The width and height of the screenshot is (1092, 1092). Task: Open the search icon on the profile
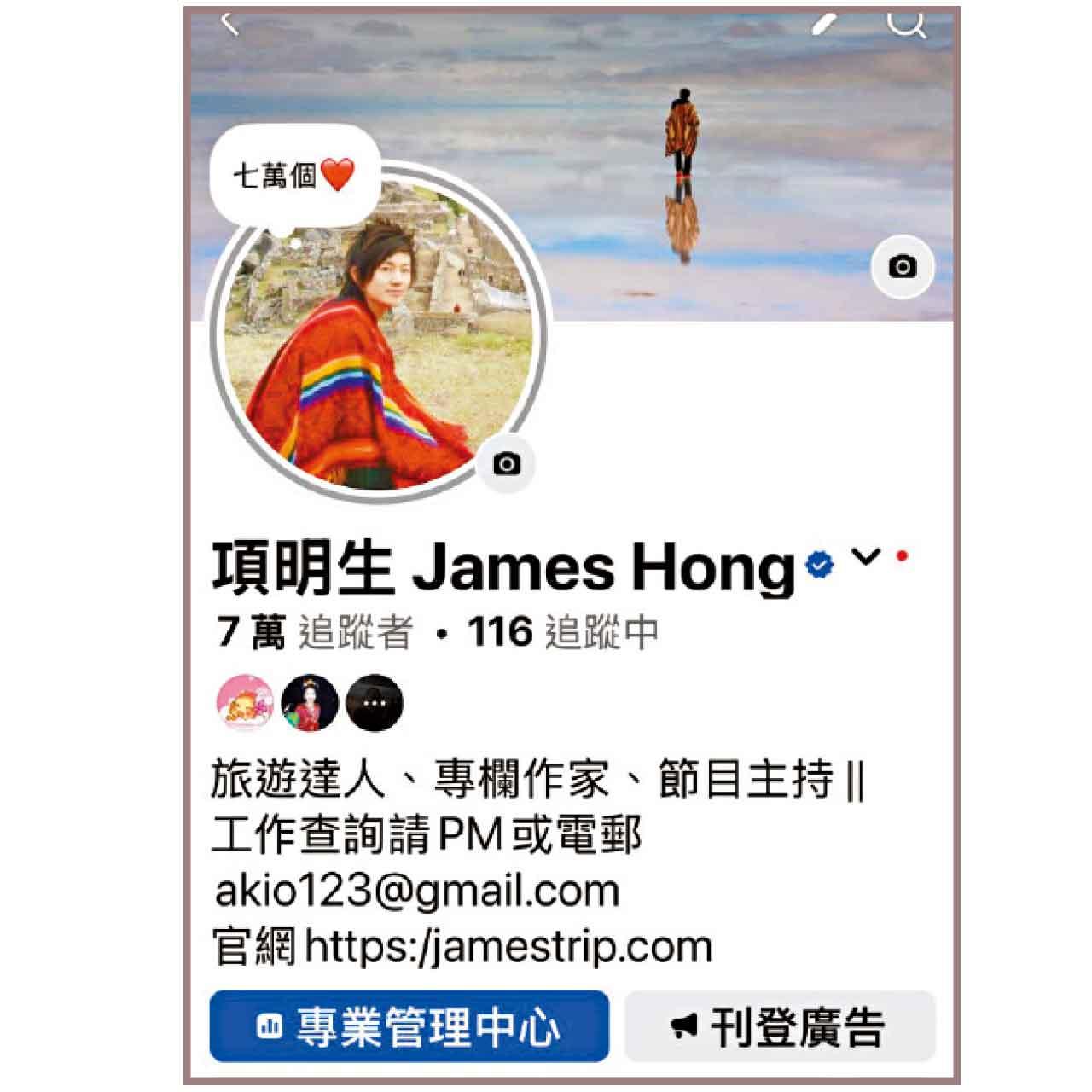pyautogui.click(x=906, y=22)
